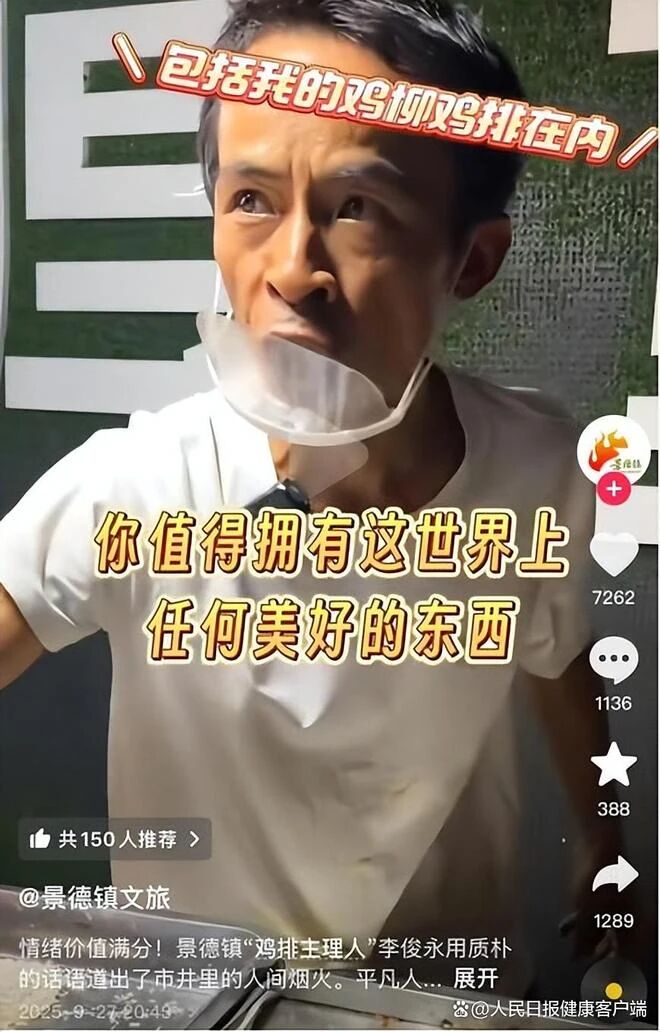This screenshot has height=1032, width=660.
Task: Open the creator's profile avatar
Action: click(x=613, y=449)
